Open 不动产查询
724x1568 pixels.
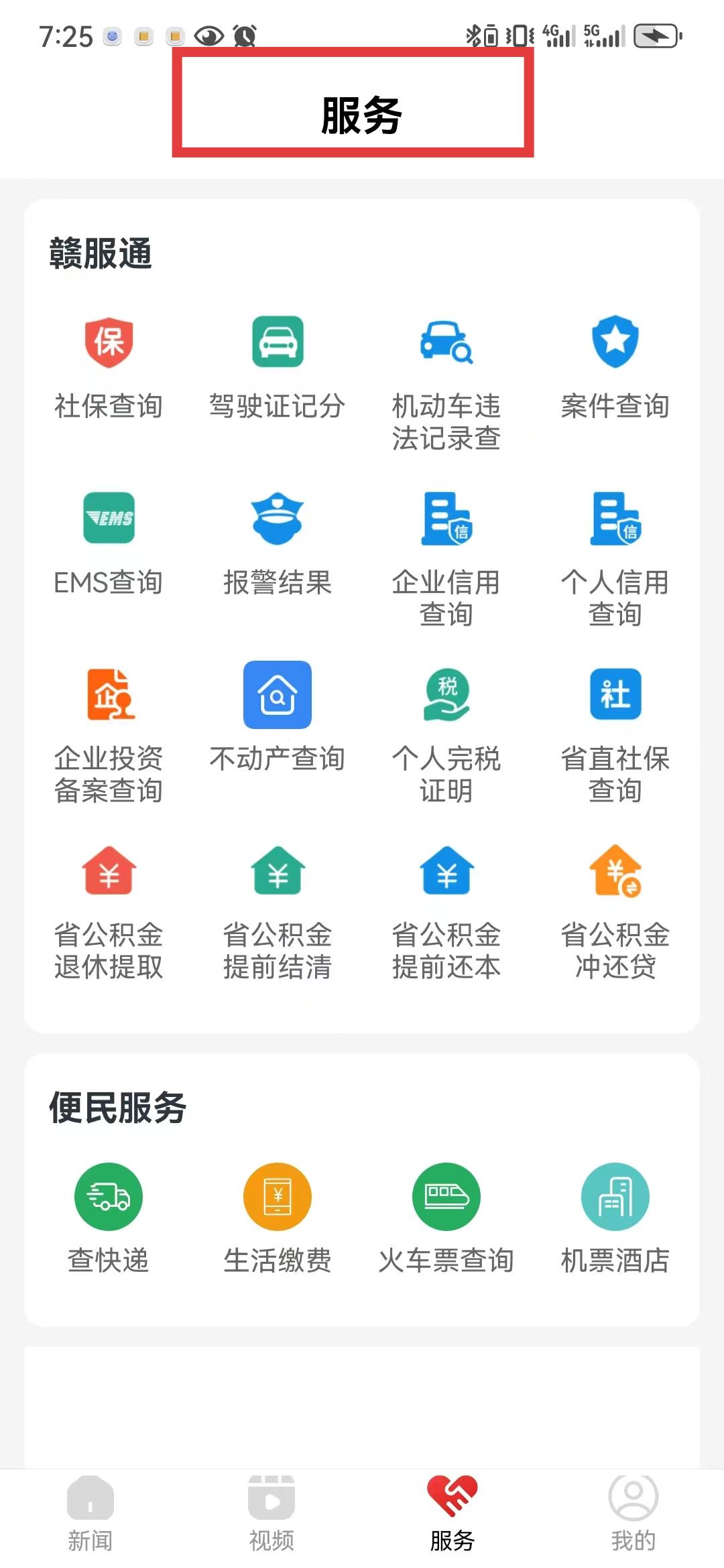(278, 721)
